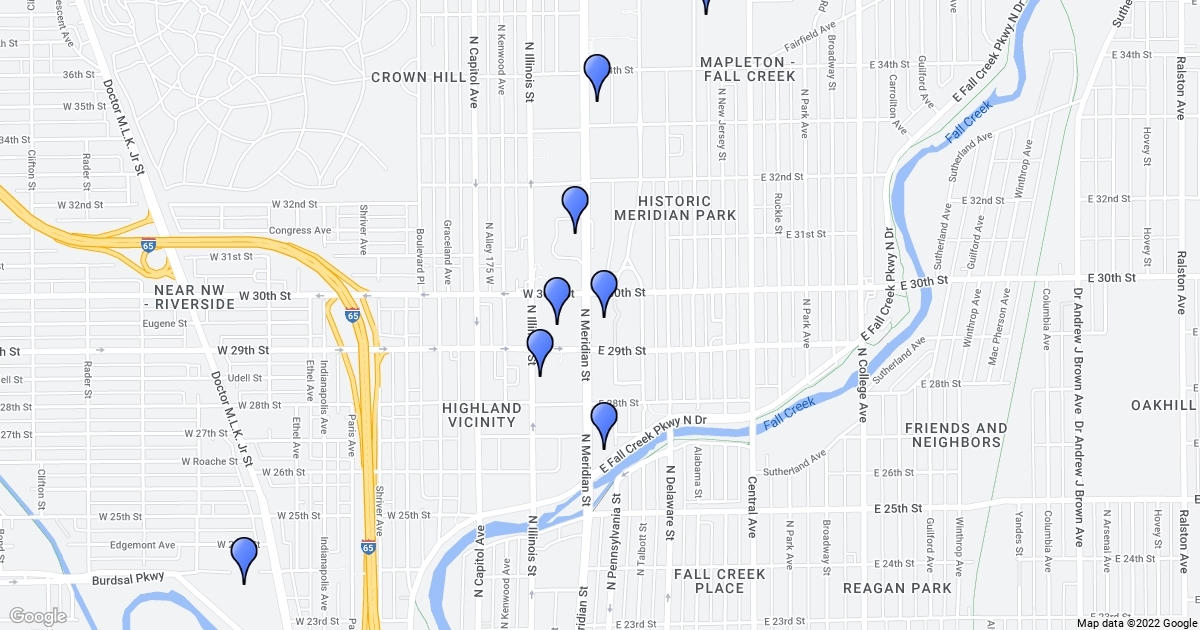Select the pin on E 30th St by Meridian
Screen dimensions: 1200x630
point(604,289)
